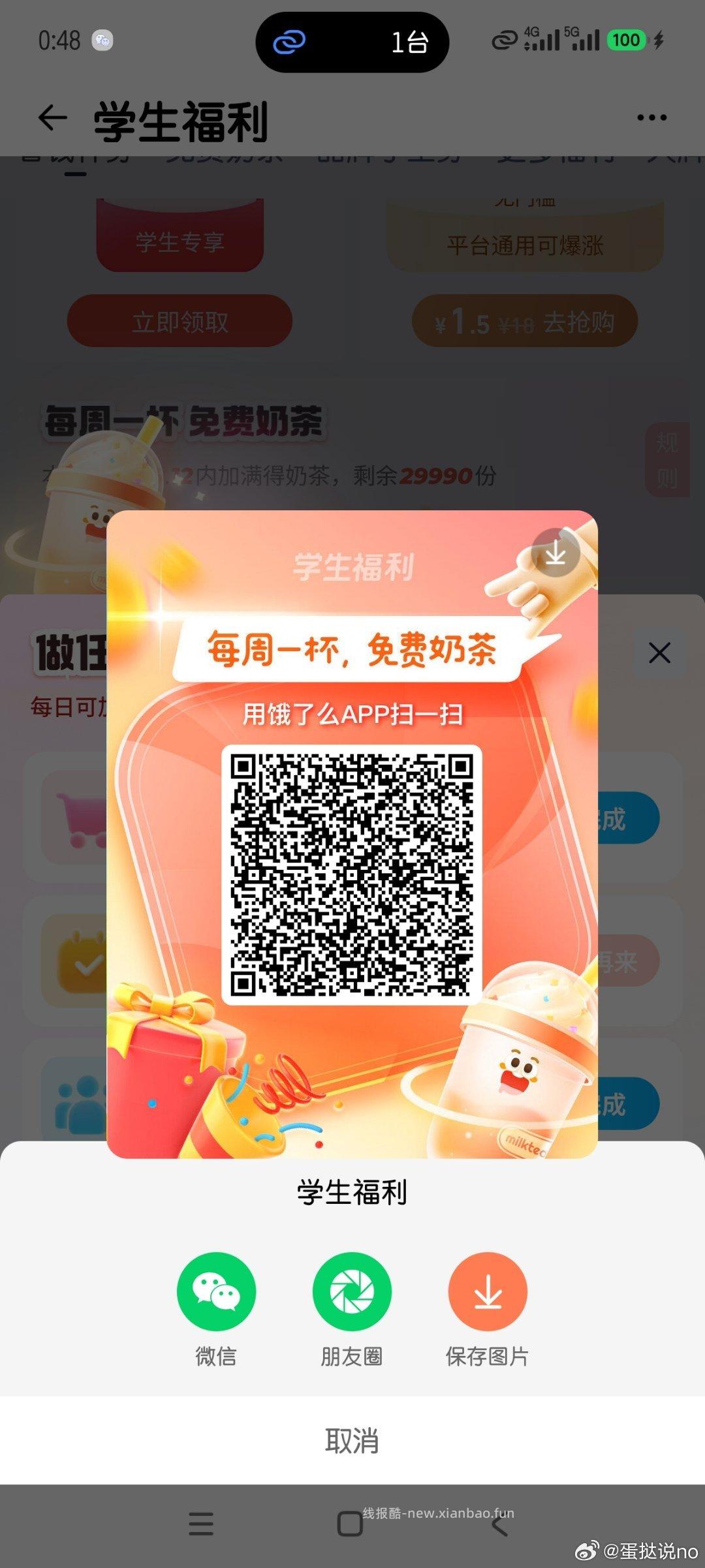705x1568 pixels.
Task: Tap the 保存图片 save image icon
Action: pyautogui.click(x=487, y=1291)
